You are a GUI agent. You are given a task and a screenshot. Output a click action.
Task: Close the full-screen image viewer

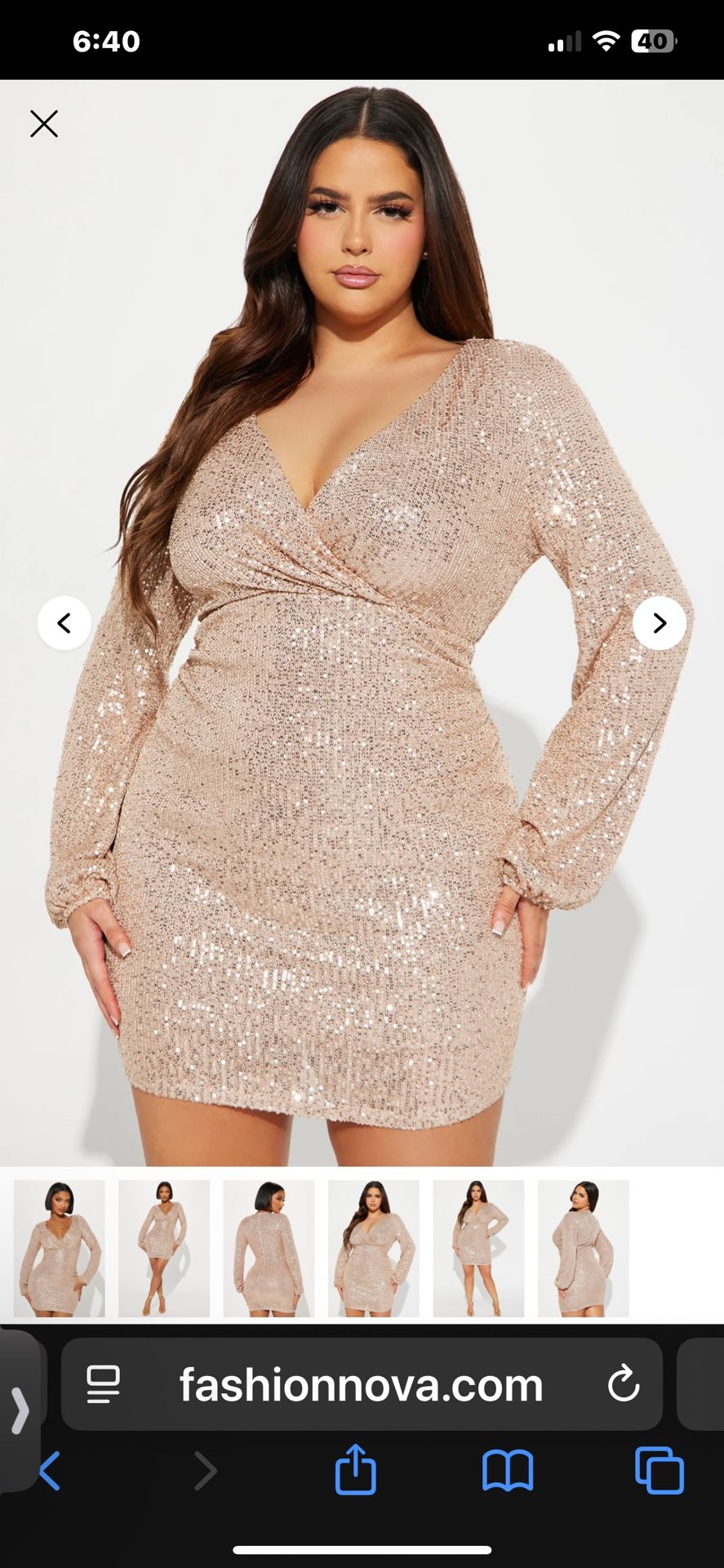click(x=44, y=124)
